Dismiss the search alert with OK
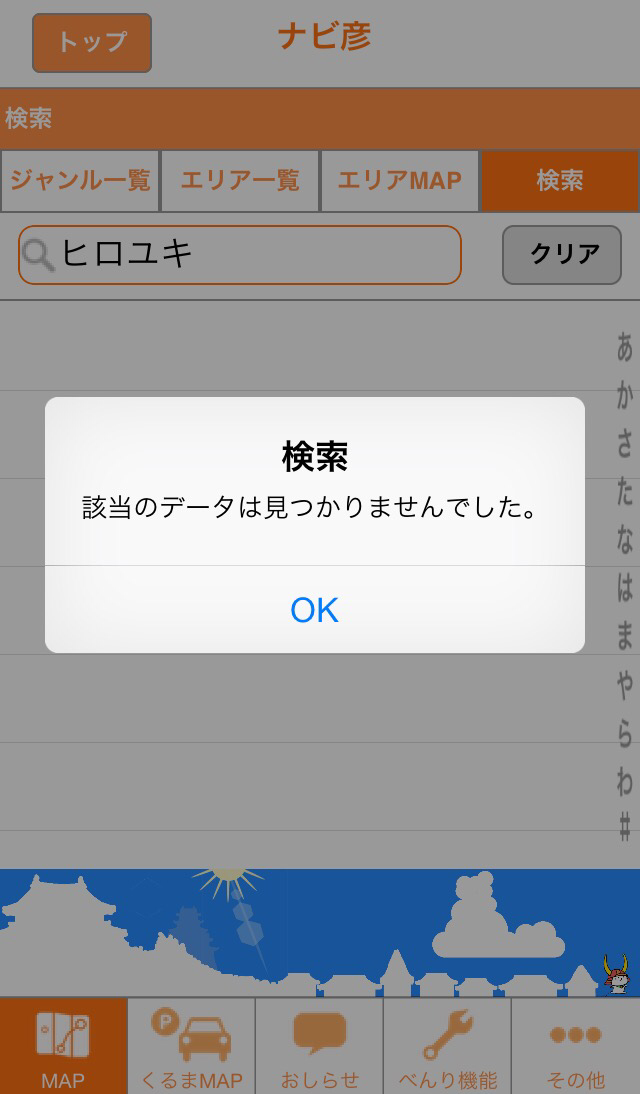640x1094 pixels. tap(315, 610)
